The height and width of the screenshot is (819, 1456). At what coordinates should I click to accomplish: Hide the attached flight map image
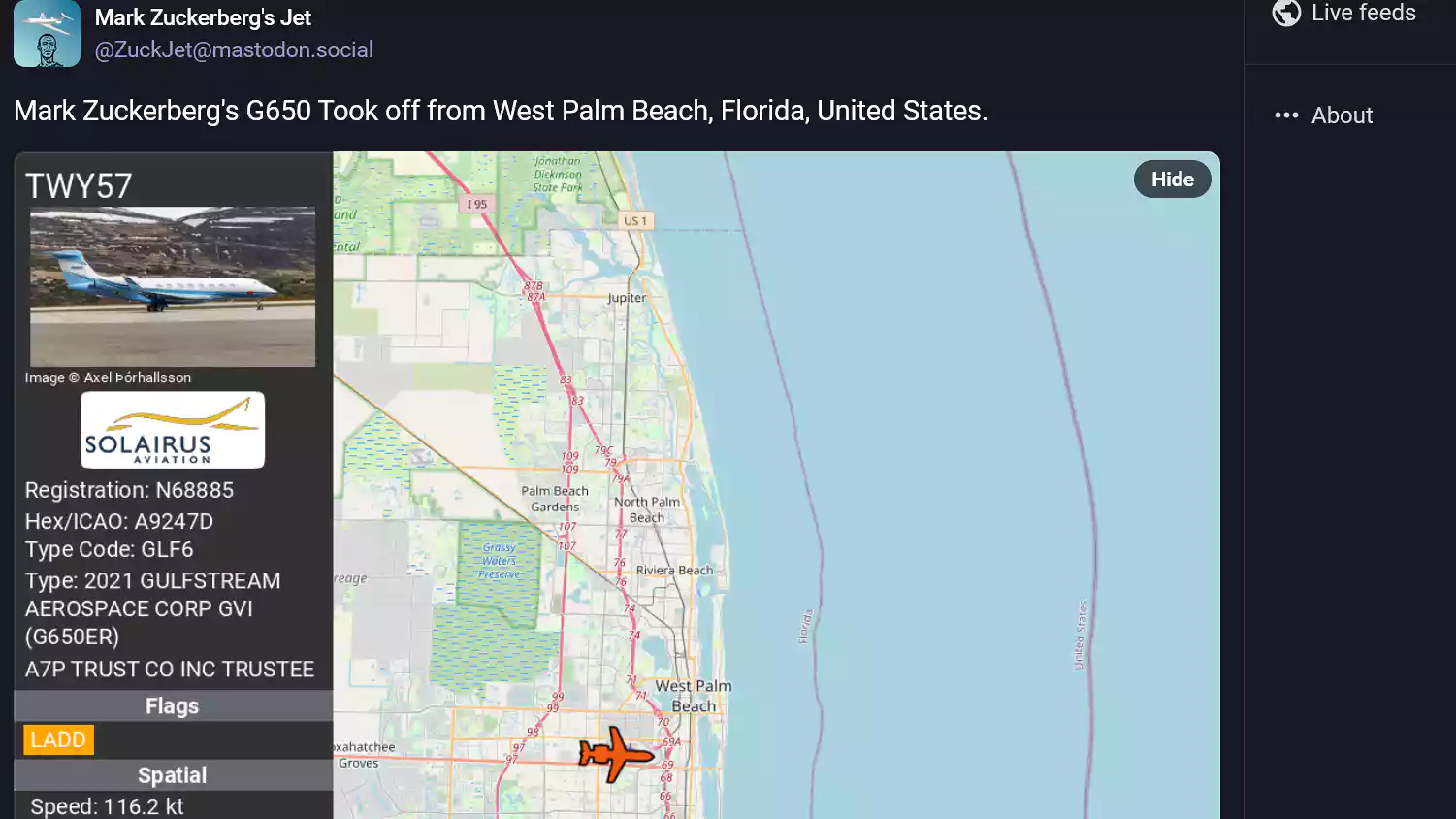(x=1172, y=180)
